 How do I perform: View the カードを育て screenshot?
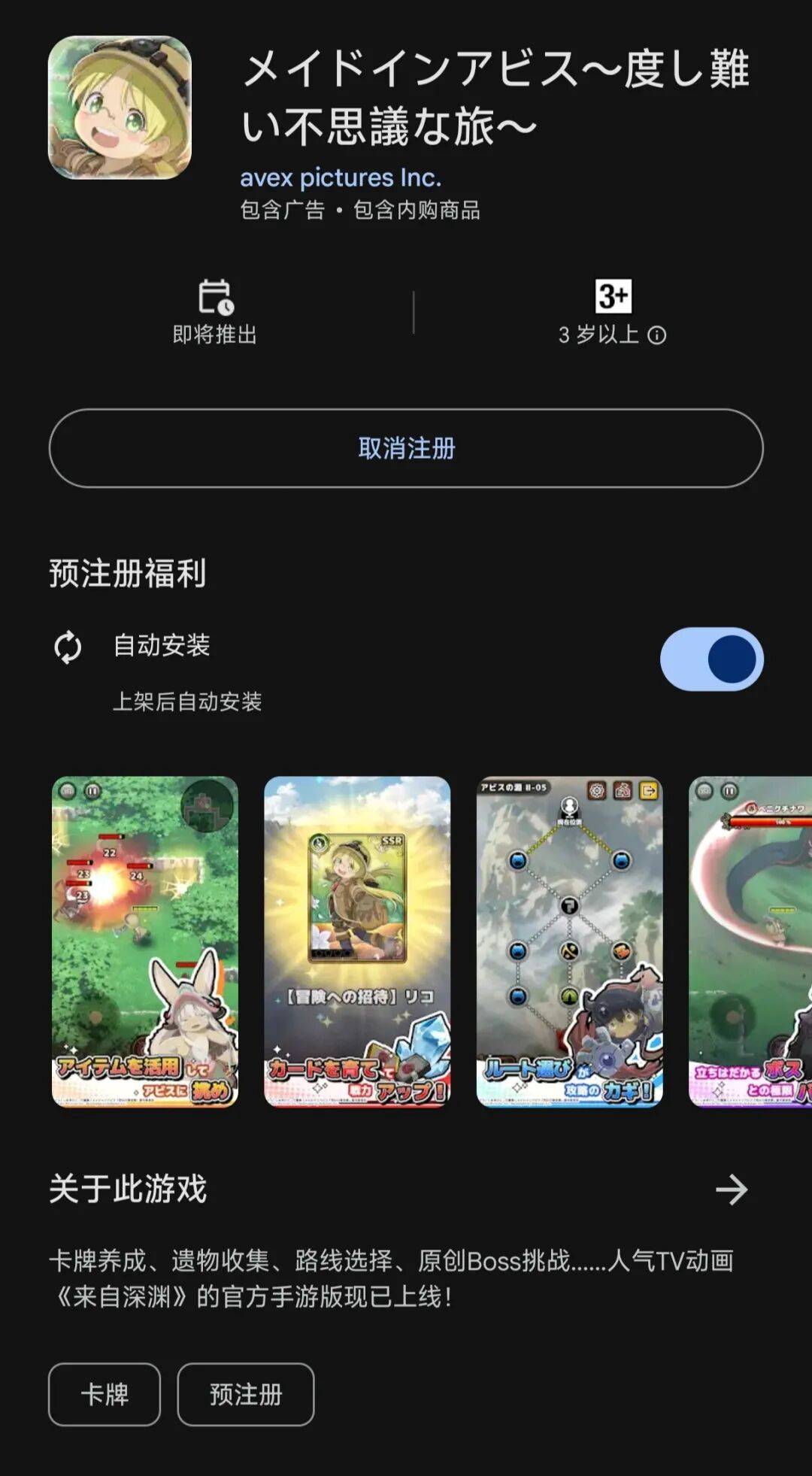pyautogui.click(x=357, y=941)
